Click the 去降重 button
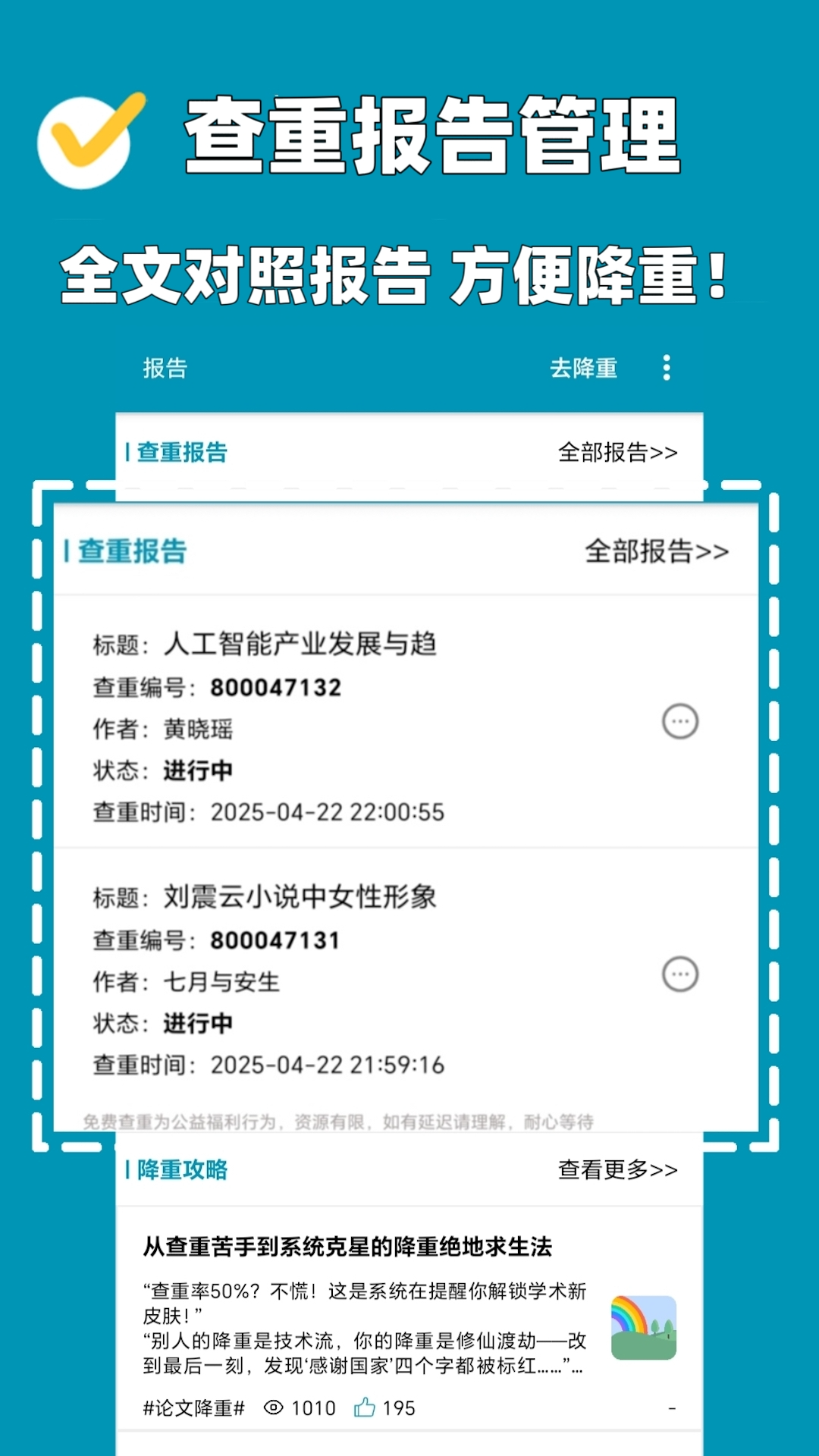This screenshot has width=819, height=1456. click(x=584, y=369)
